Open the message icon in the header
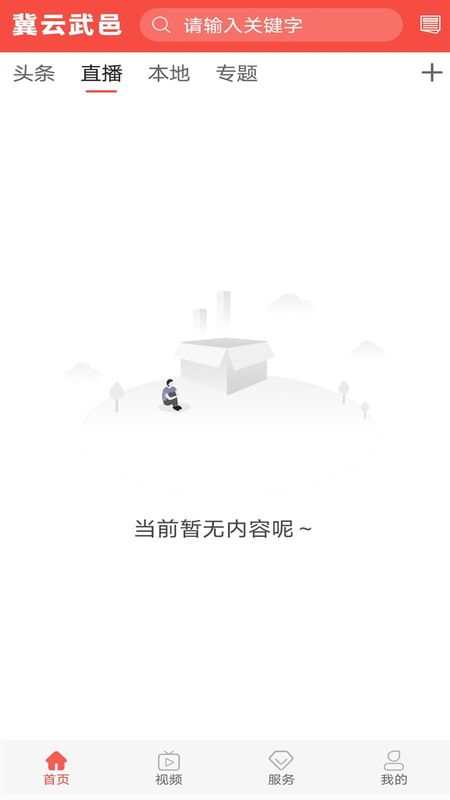The width and height of the screenshot is (450, 800). click(430, 24)
